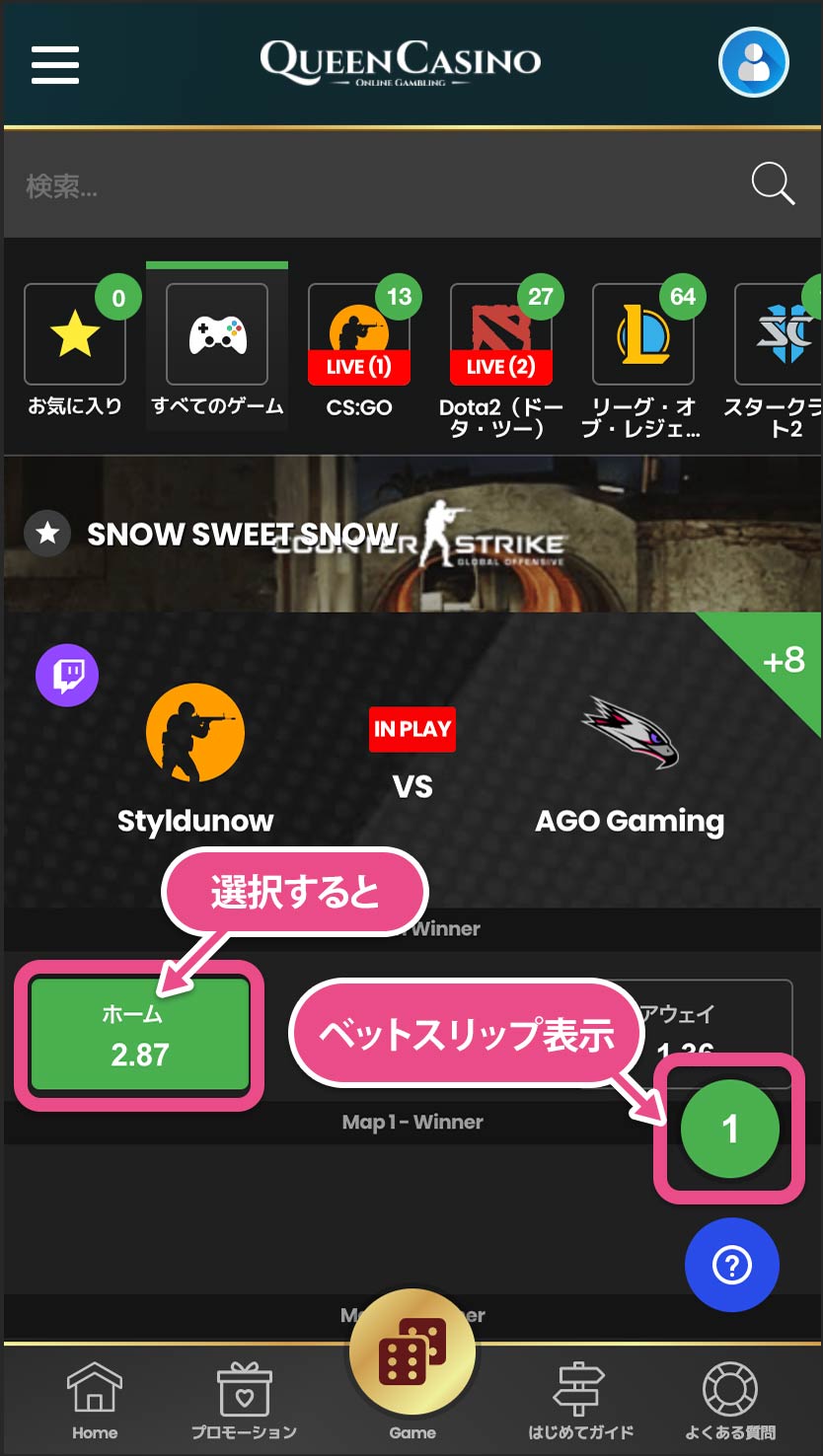Switch to プロモーション tab

pos(243,1401)
